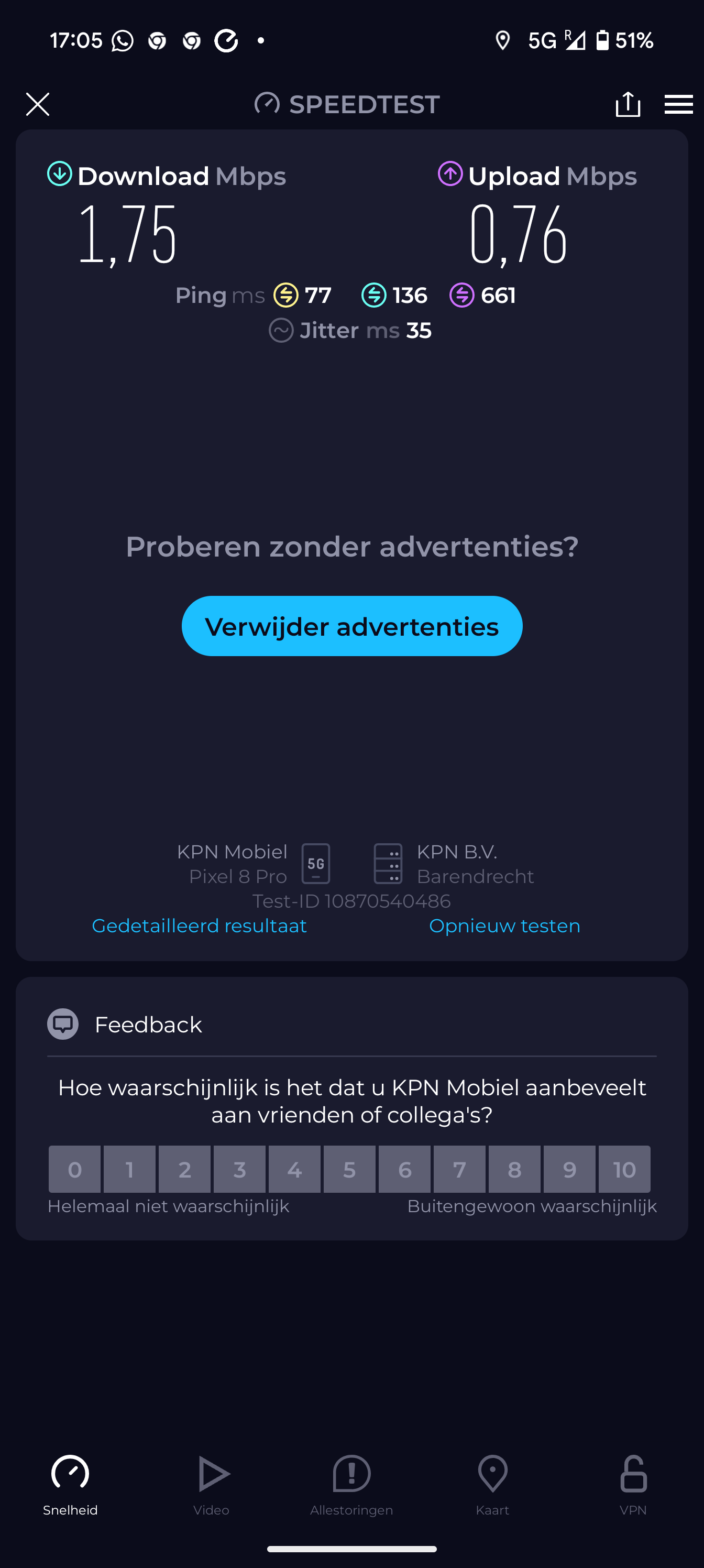704x1568 pixels.
Task: Give KPN Mobiel a rating of 7
Action: [x=459, y=1169]
